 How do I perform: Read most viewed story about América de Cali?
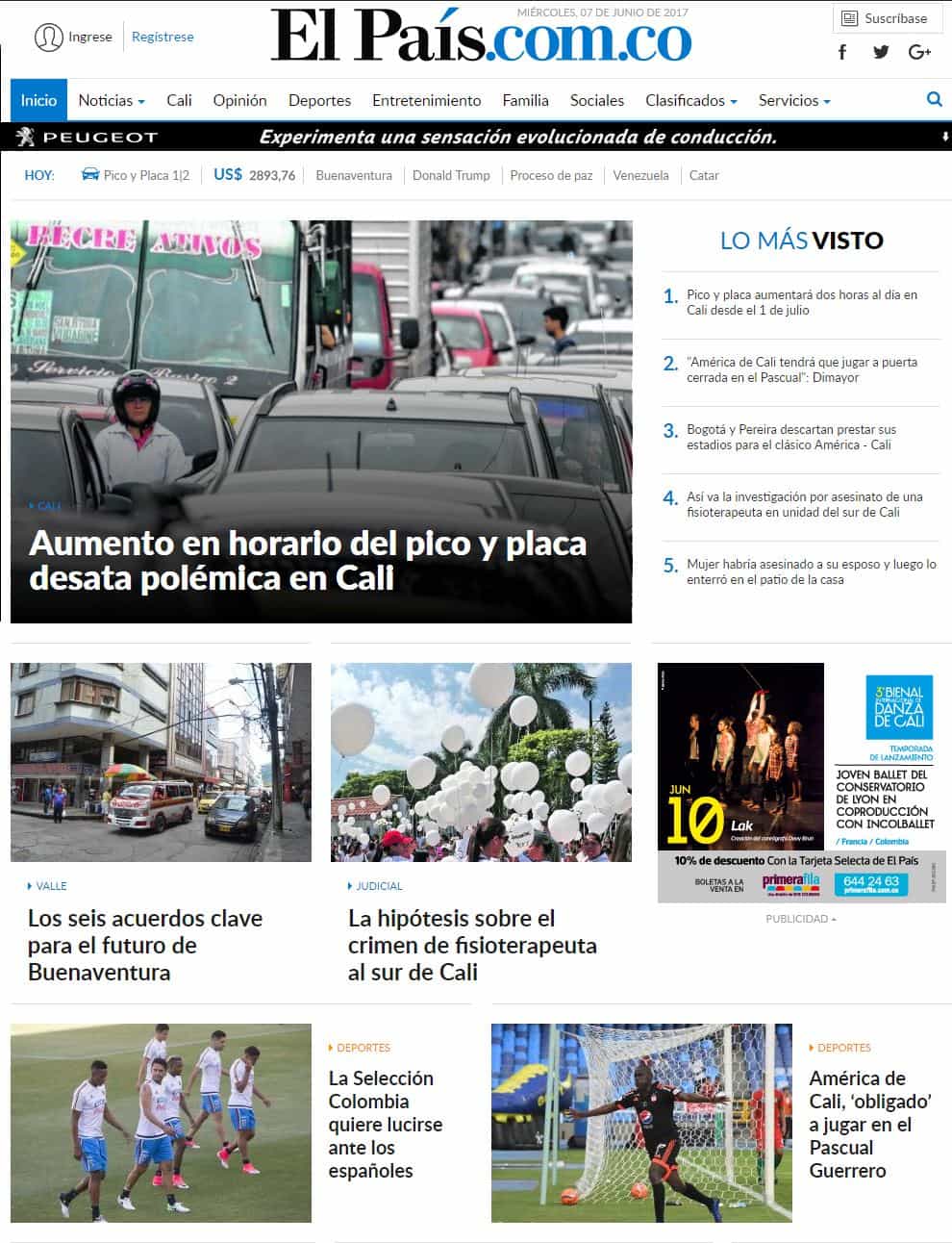pos(801,369)
